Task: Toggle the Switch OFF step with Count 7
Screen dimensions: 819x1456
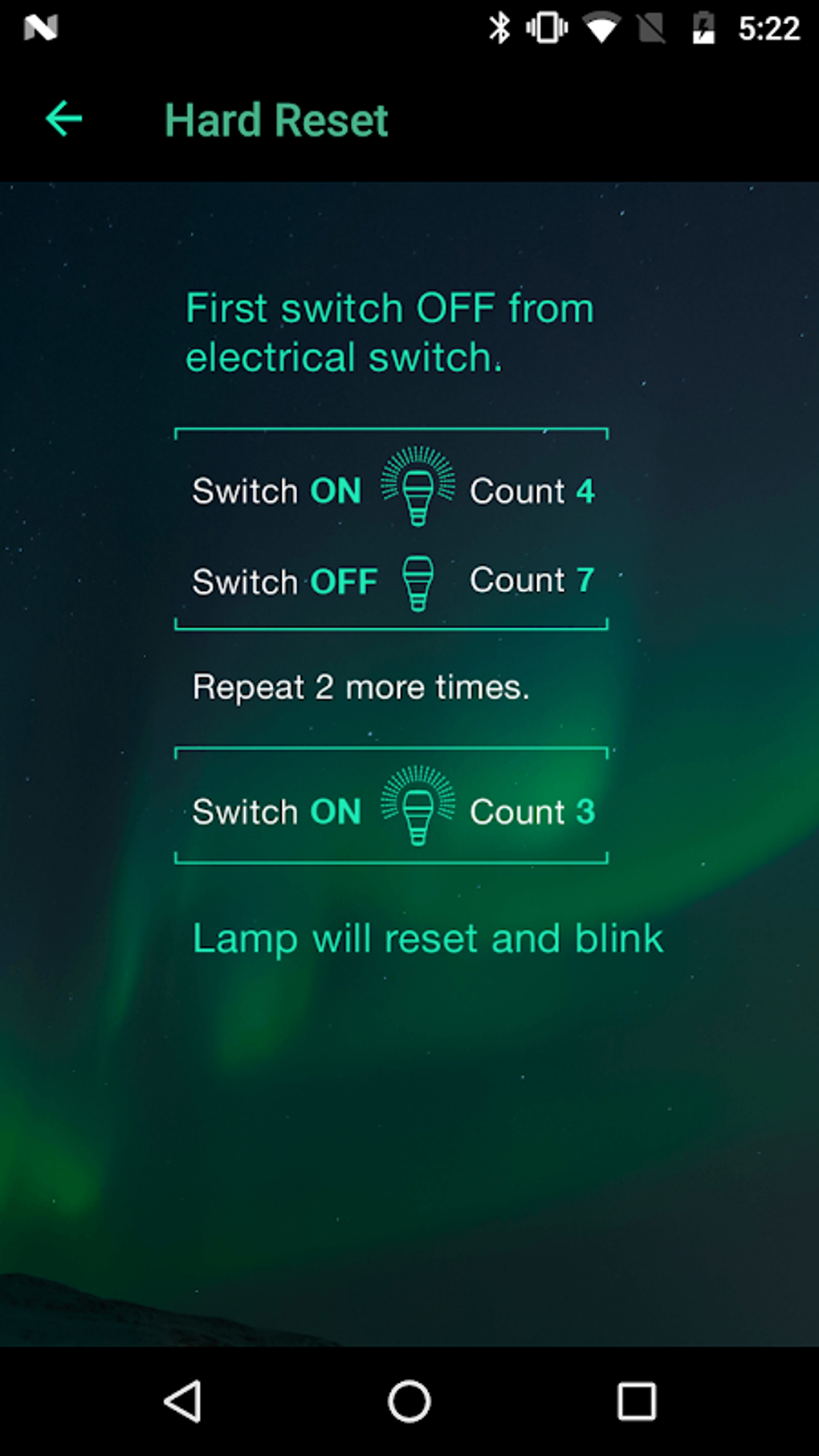Action: click(391, 580)
